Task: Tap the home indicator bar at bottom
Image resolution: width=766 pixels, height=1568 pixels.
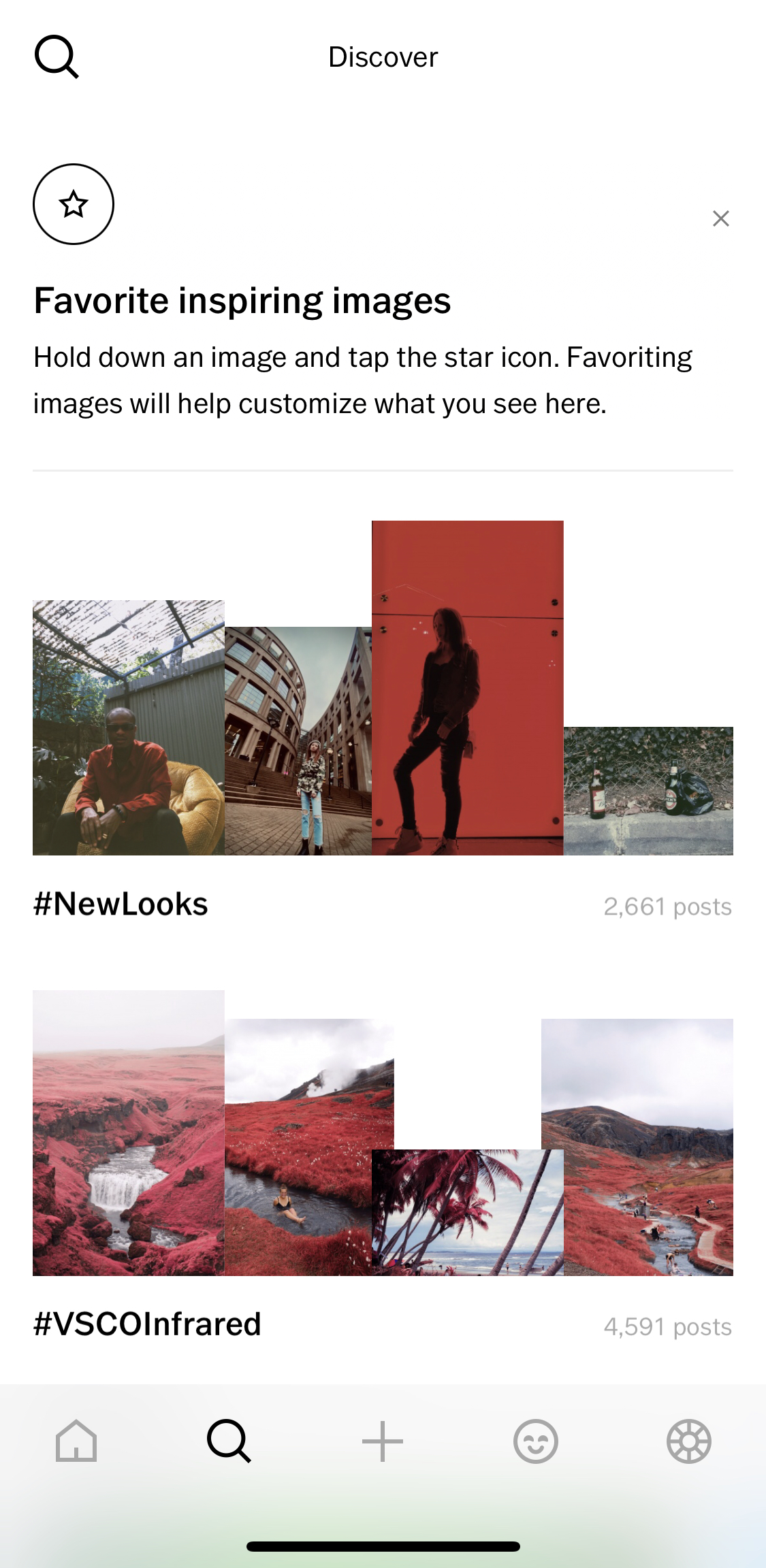Action: pos(383,1545)
